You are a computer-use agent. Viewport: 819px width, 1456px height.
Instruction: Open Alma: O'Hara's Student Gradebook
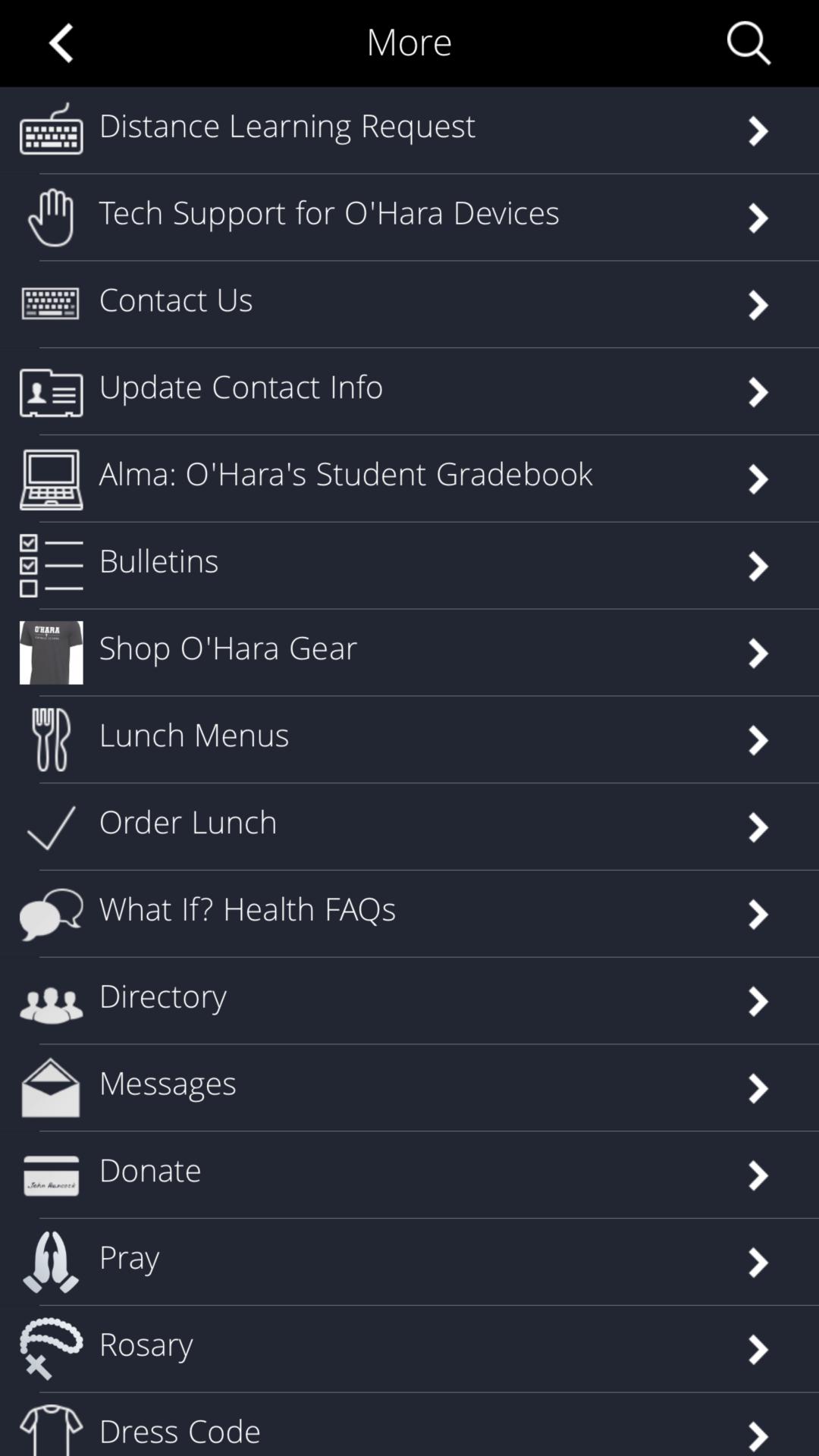(x=409, y=479)
